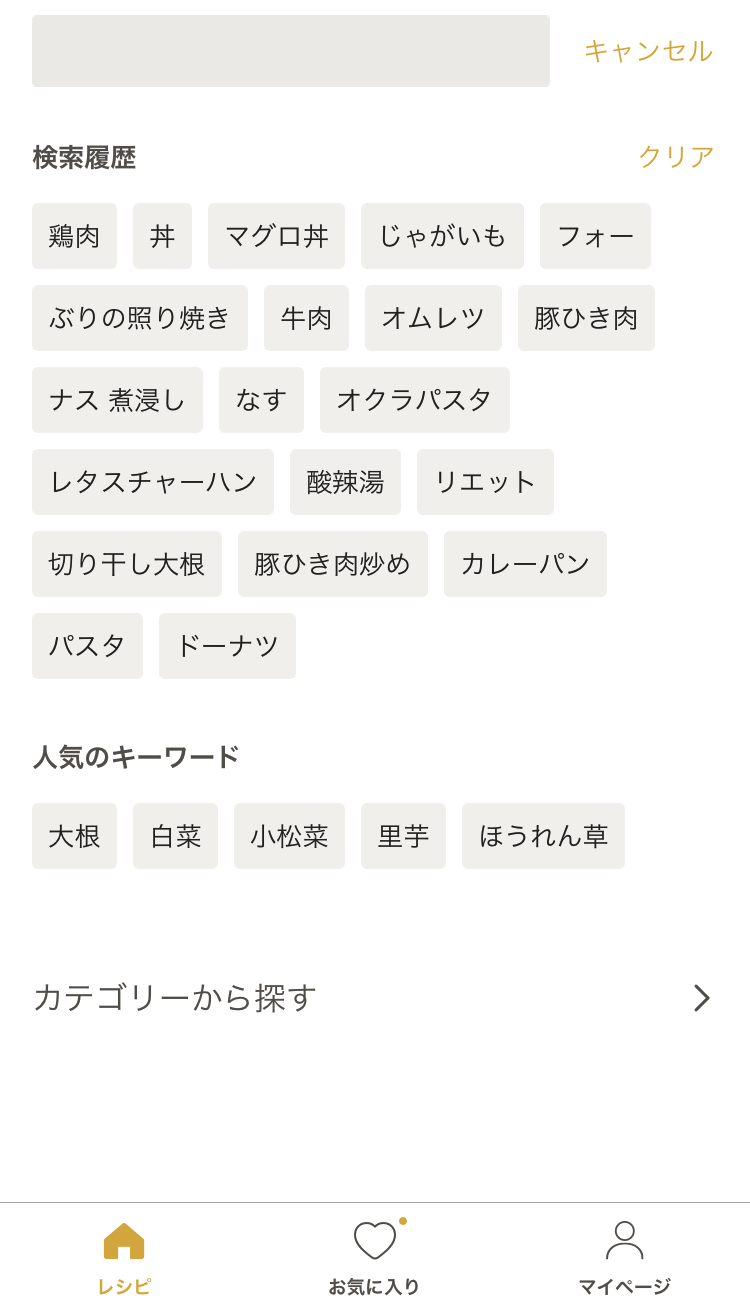The image size is (750, 1301).
Task: Pick the popular keyword 小松菜
Action: (x=289, y=836)
